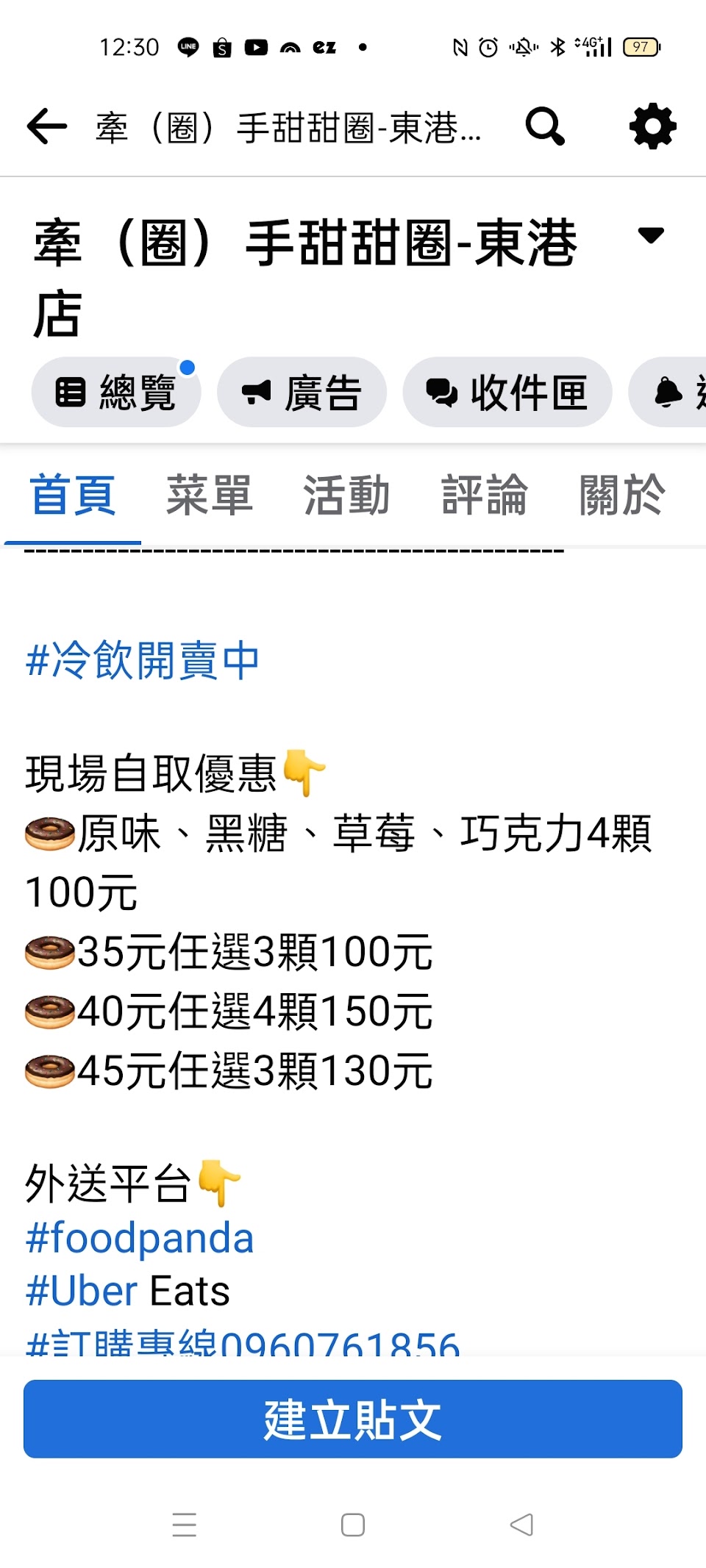Open the #Uber hashtag link
706x1568 pixels.
coord(82,1292)
